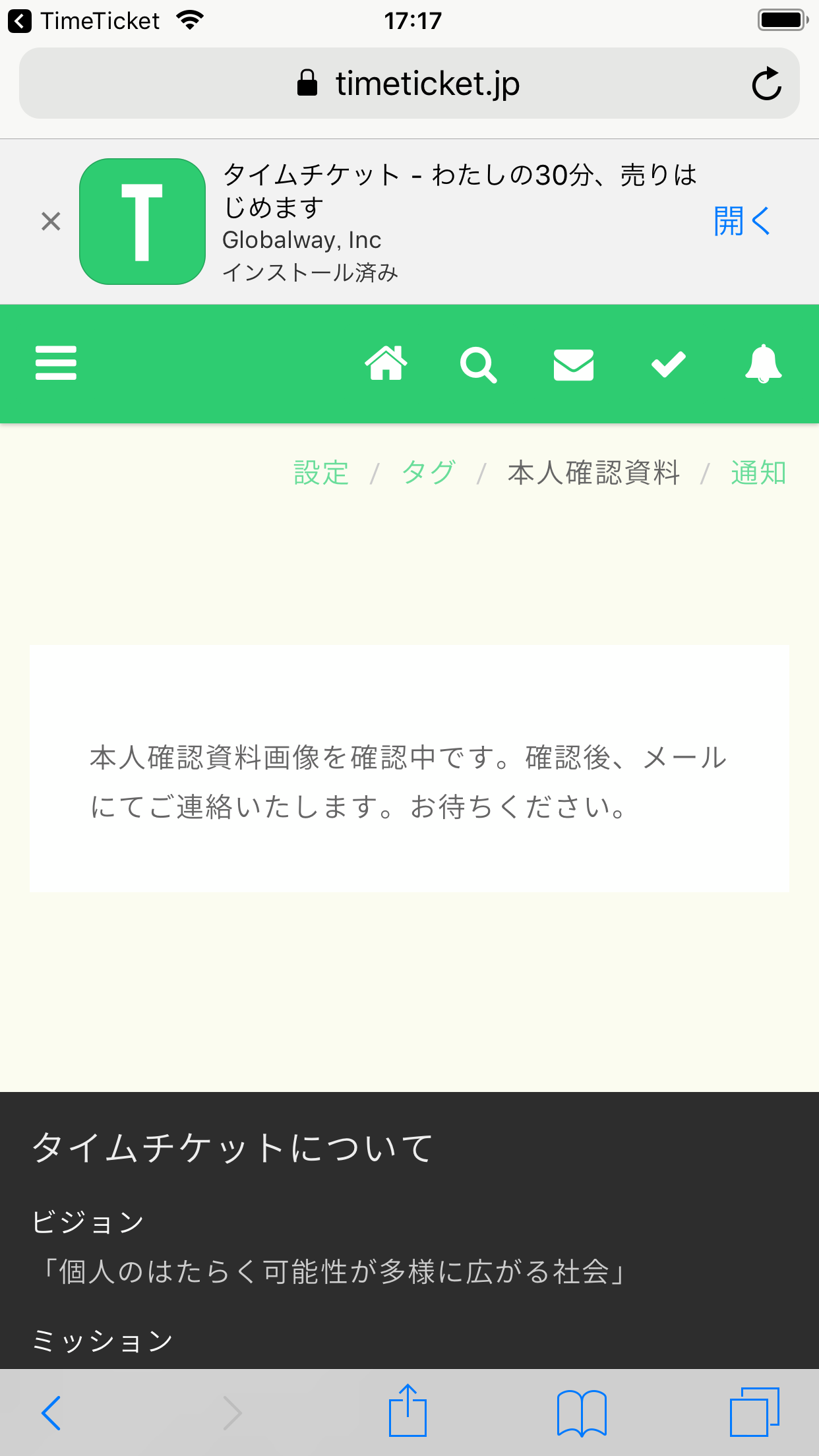Screen dimensions: 819x1456
Task: Switch to the タグ tab
Action: point(429,473)
